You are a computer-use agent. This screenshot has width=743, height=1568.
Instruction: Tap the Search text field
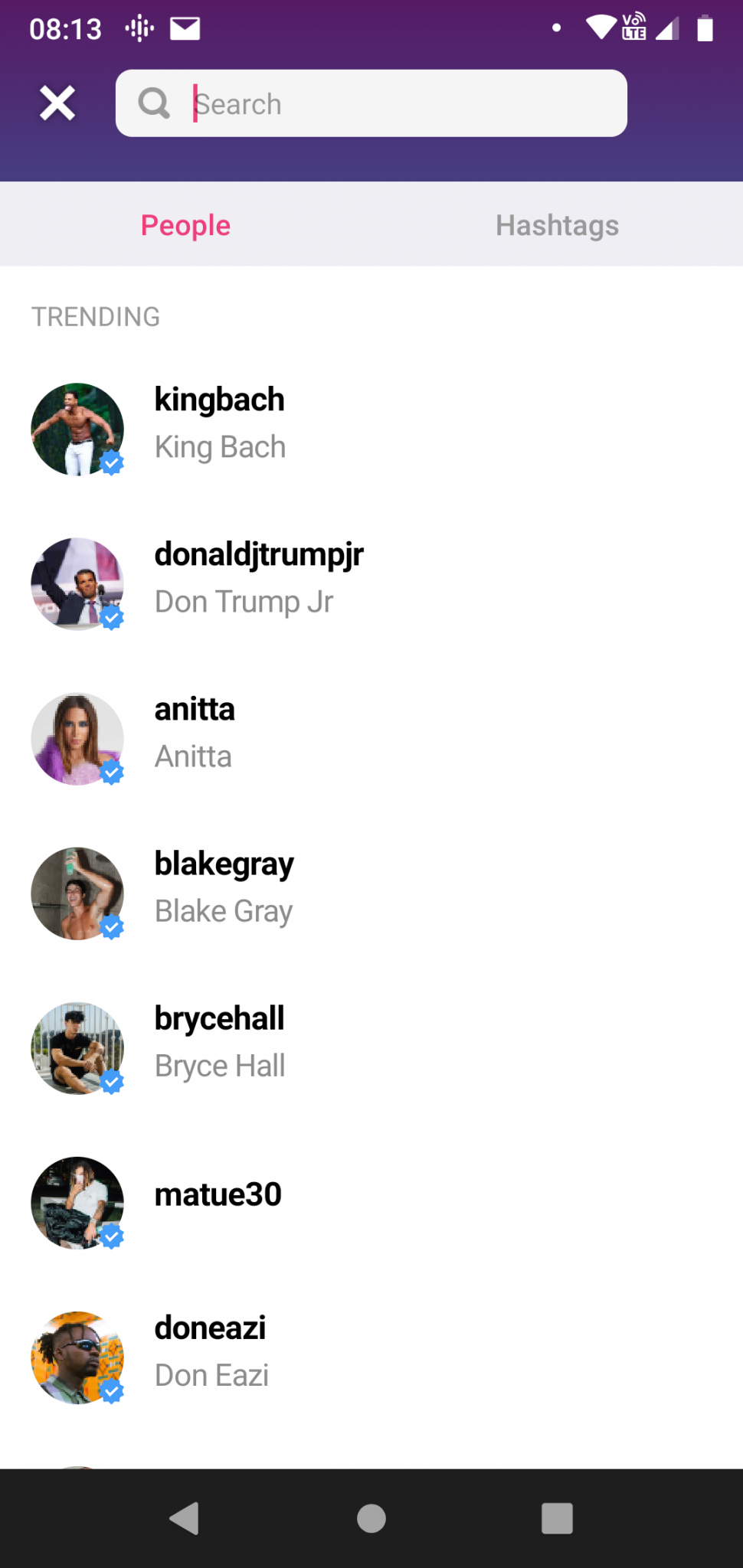(x=371, y=103)
